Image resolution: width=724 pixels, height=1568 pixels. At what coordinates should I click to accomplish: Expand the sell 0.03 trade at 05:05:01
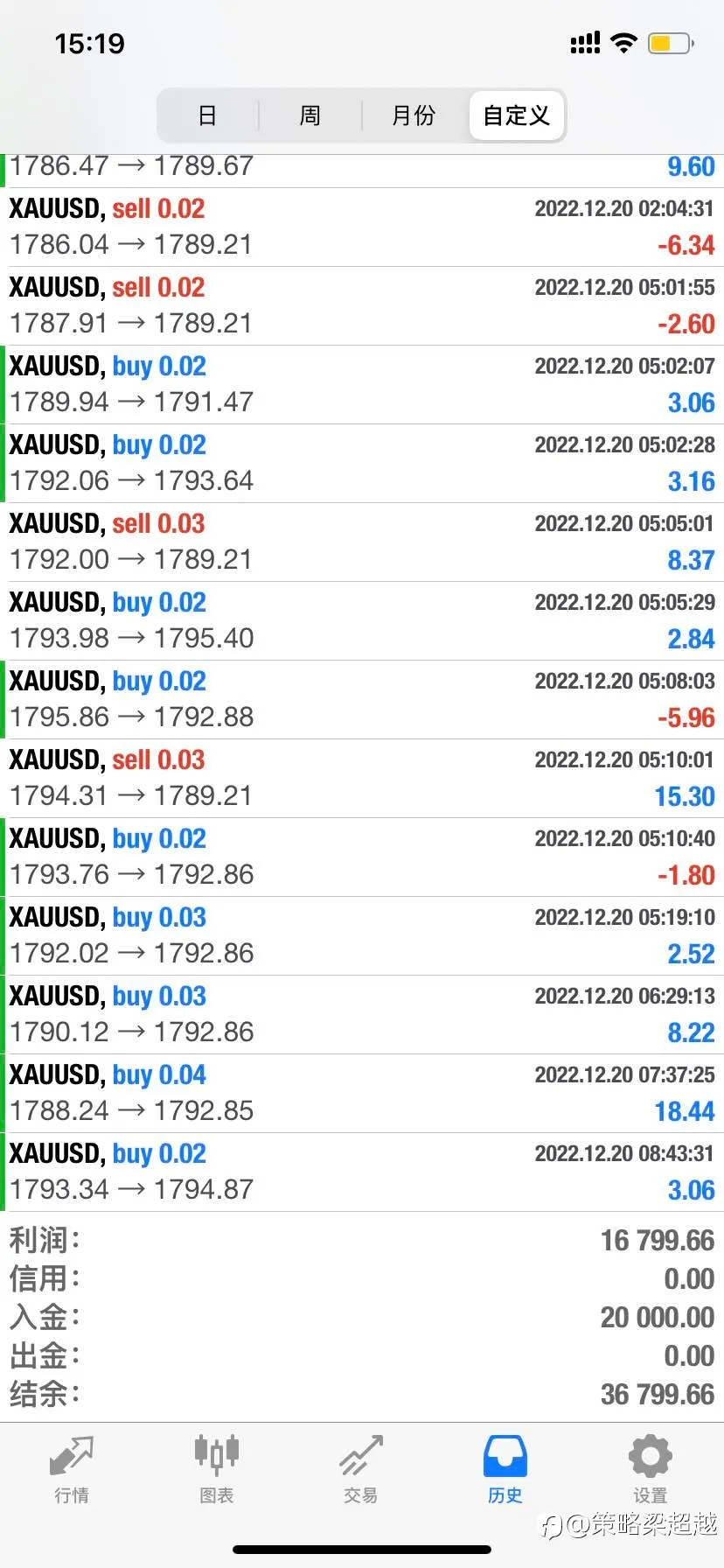[362, 542]
